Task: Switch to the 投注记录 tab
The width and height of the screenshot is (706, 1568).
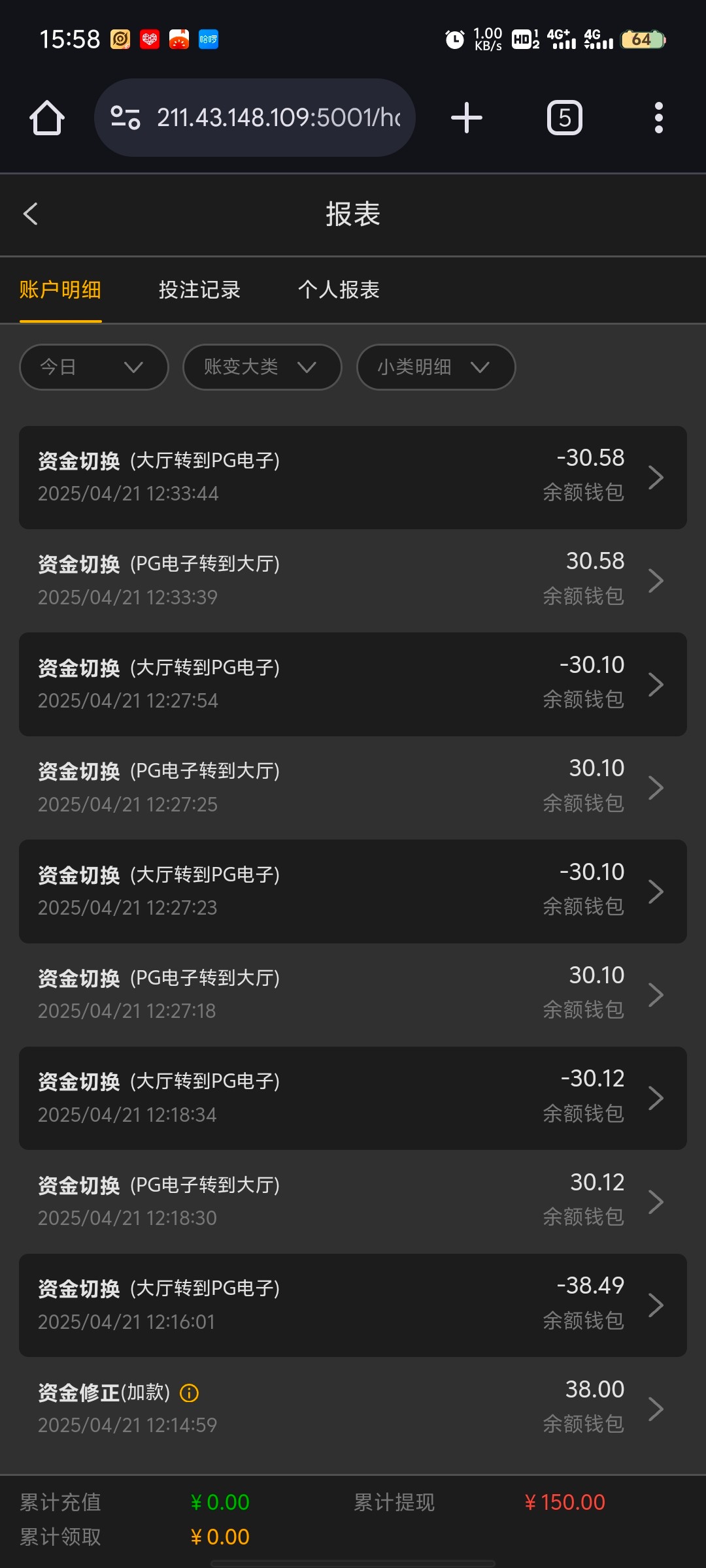Action: click(199, 290)
